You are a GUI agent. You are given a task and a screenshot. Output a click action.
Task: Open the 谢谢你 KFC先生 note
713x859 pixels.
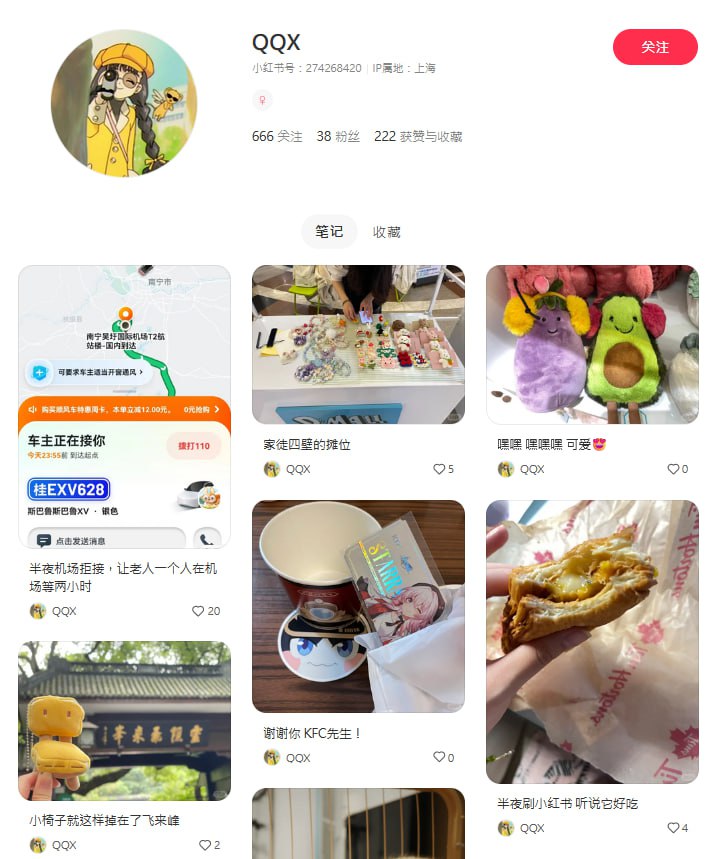[x=358, y=606]
